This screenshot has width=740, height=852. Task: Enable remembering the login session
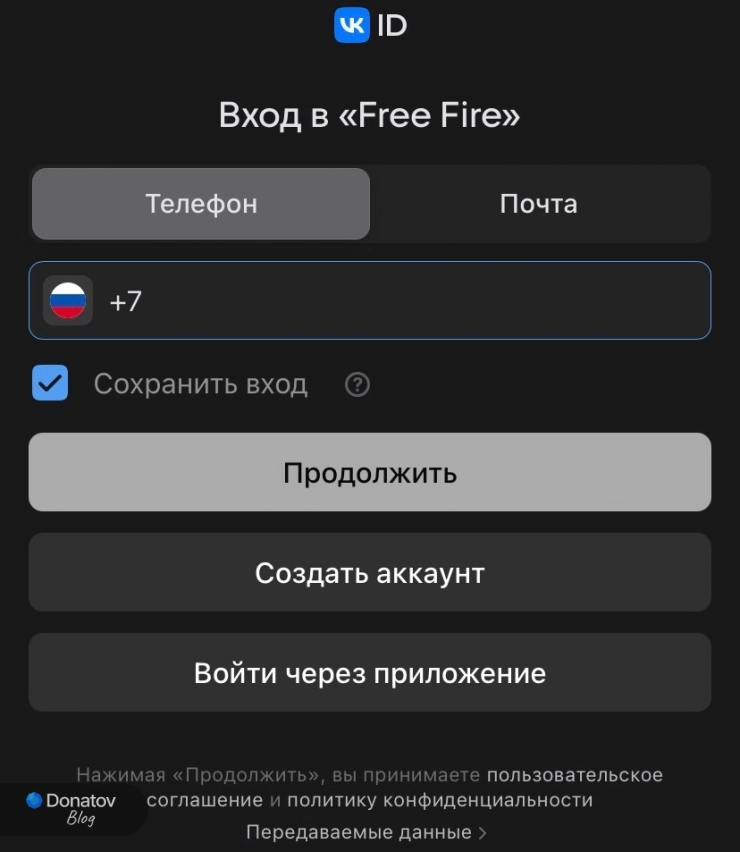pos(50,383)
